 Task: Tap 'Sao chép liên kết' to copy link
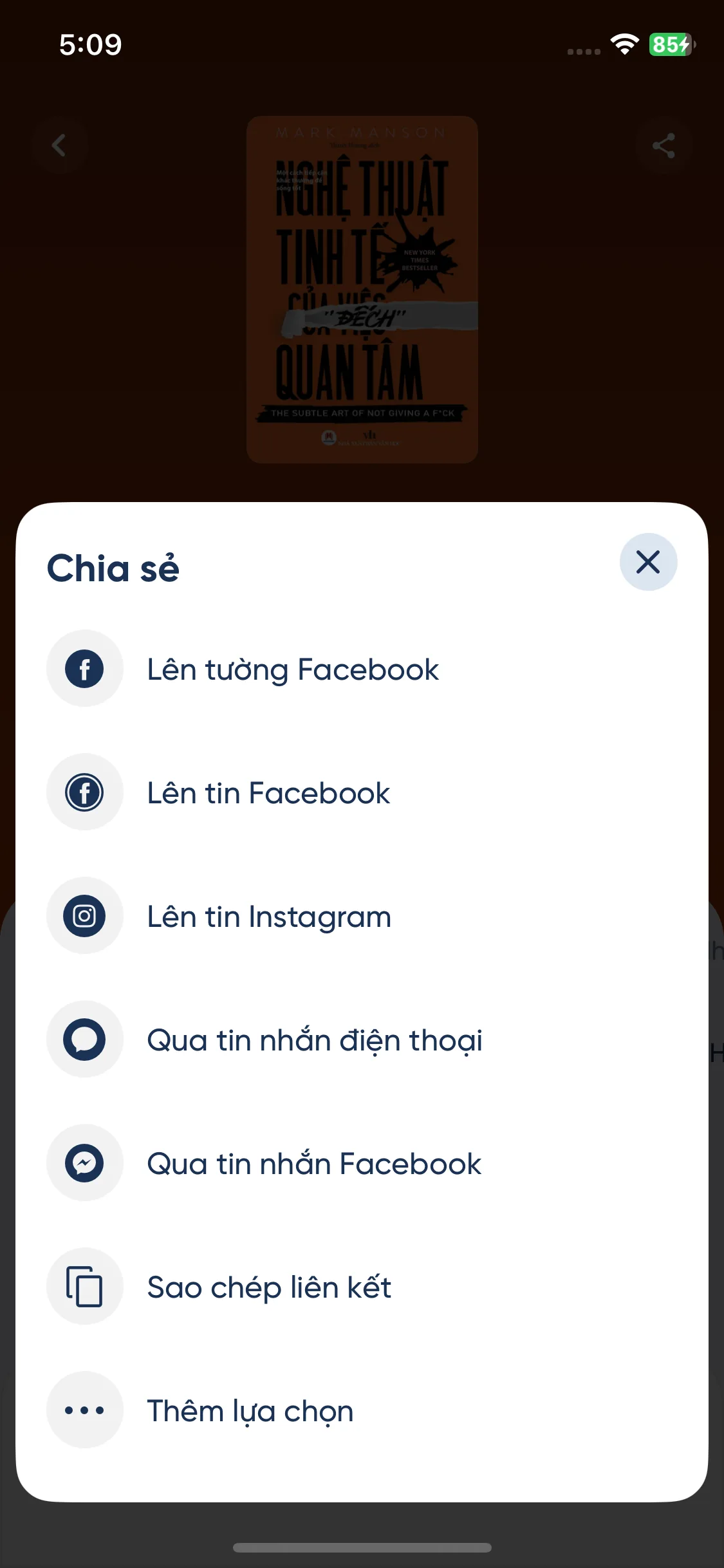[x=269, y=1286]
